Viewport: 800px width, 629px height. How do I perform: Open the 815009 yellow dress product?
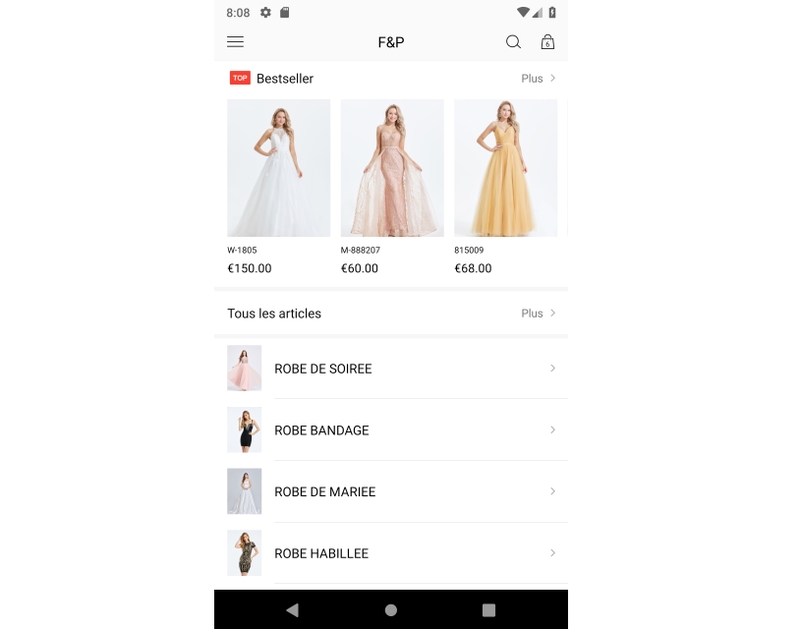click(x=505, y=168)
